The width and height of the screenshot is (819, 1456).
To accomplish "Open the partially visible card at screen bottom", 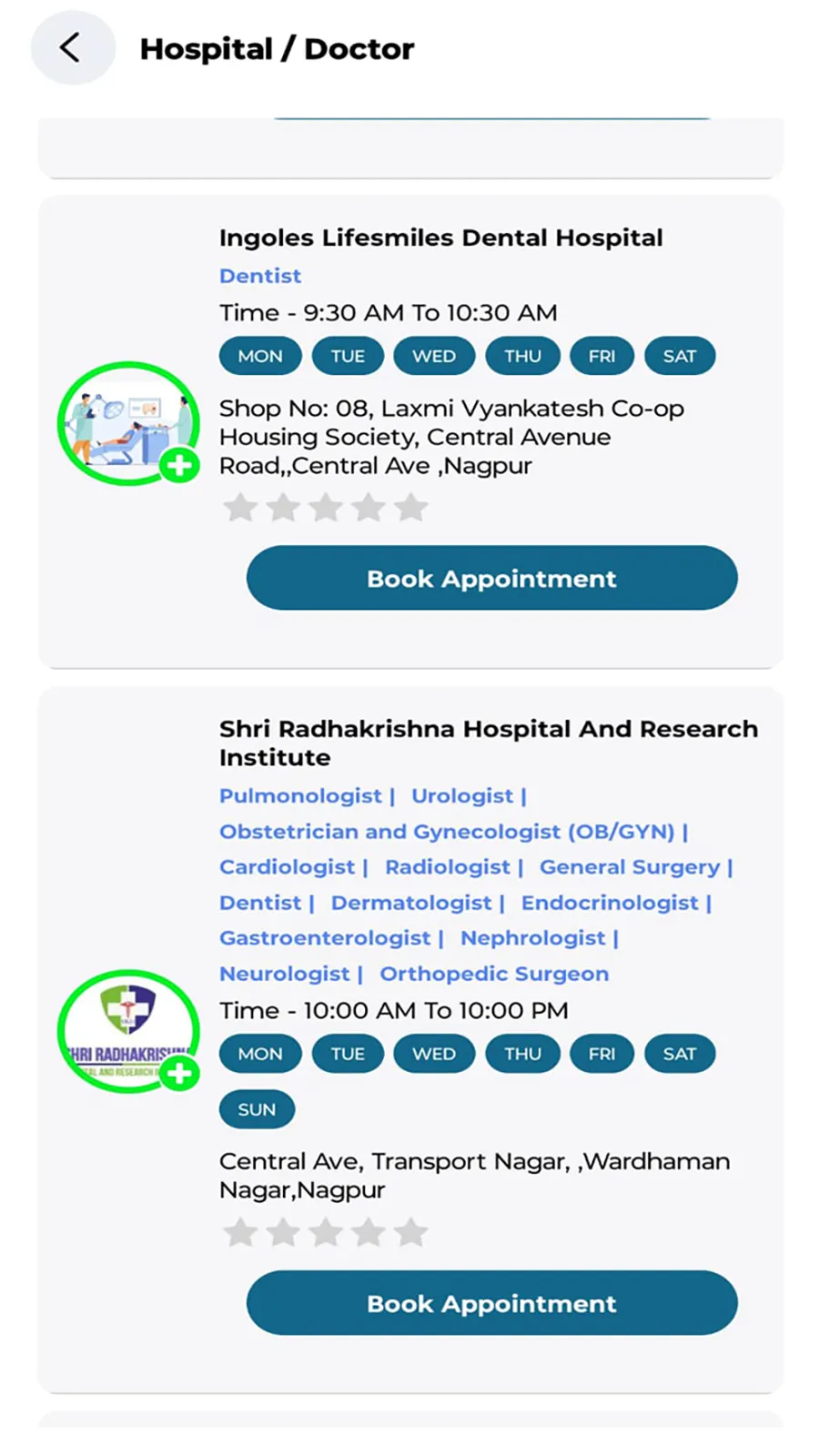I will pyautogui.click(x=409, y=1429).
